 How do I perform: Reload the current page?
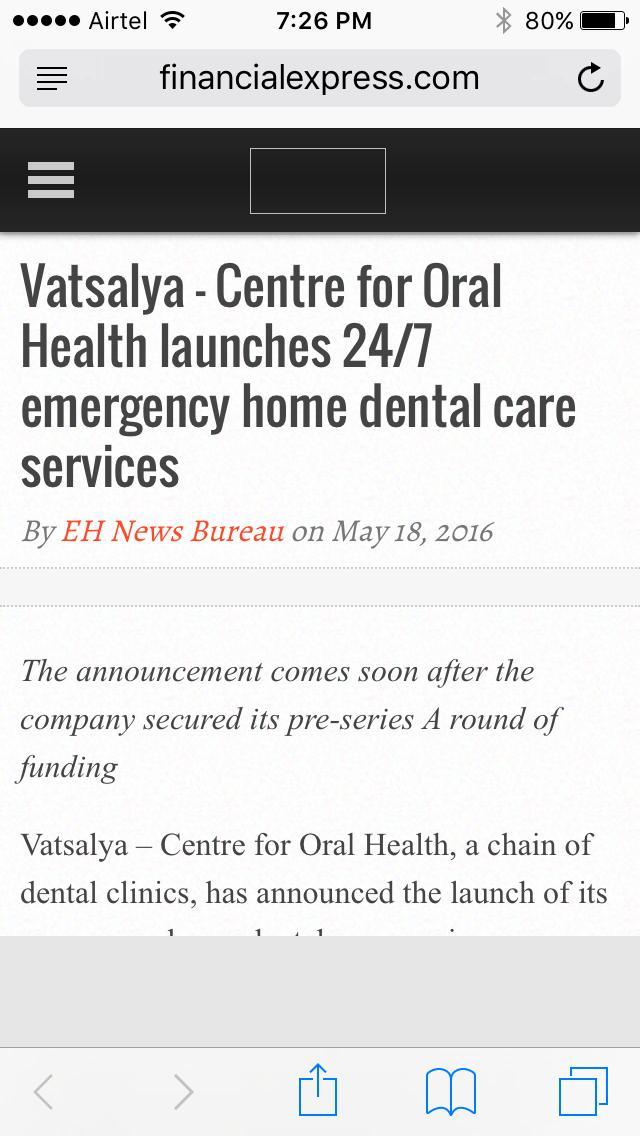pyautogui.click(x=591, y=78)
